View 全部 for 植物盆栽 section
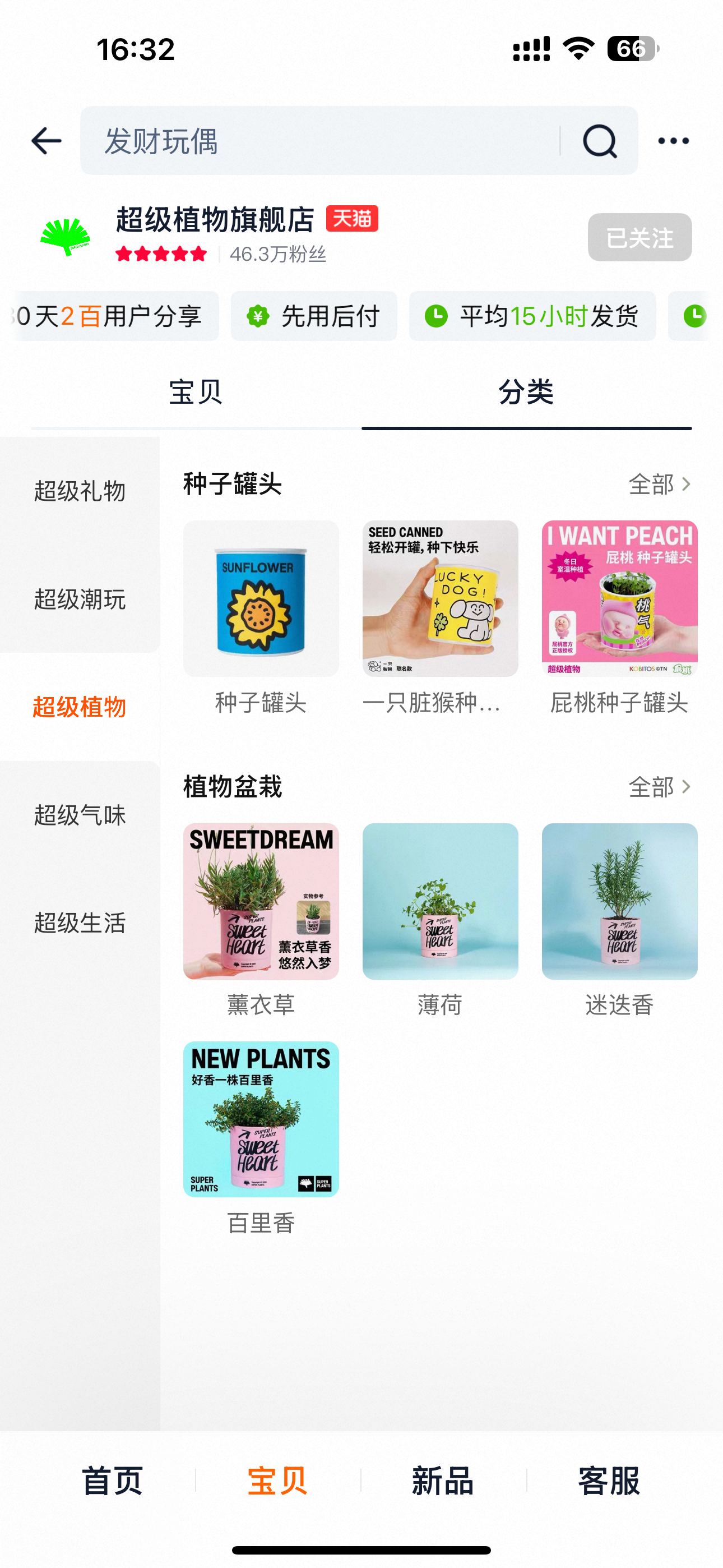Viewport: 723px width, 1568px height. pyautogui.click(x=660, y=787)
